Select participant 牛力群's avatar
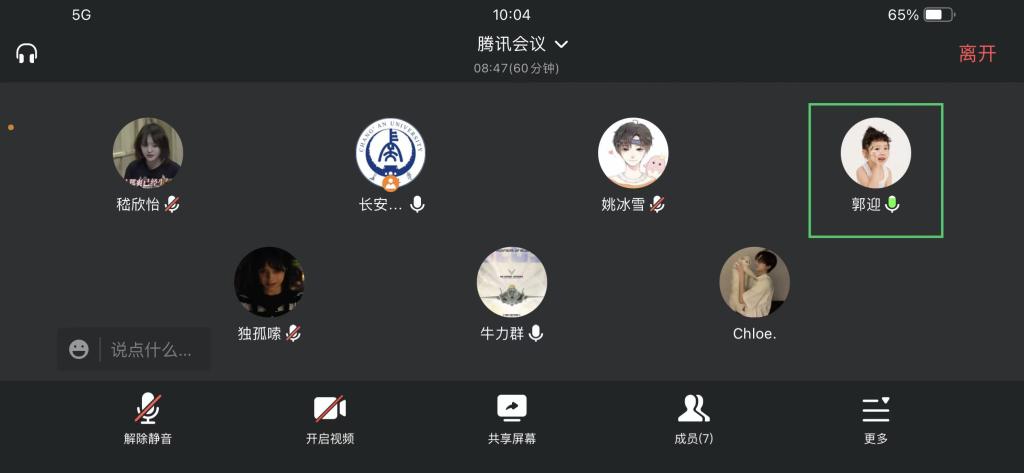 pos(512,282)
